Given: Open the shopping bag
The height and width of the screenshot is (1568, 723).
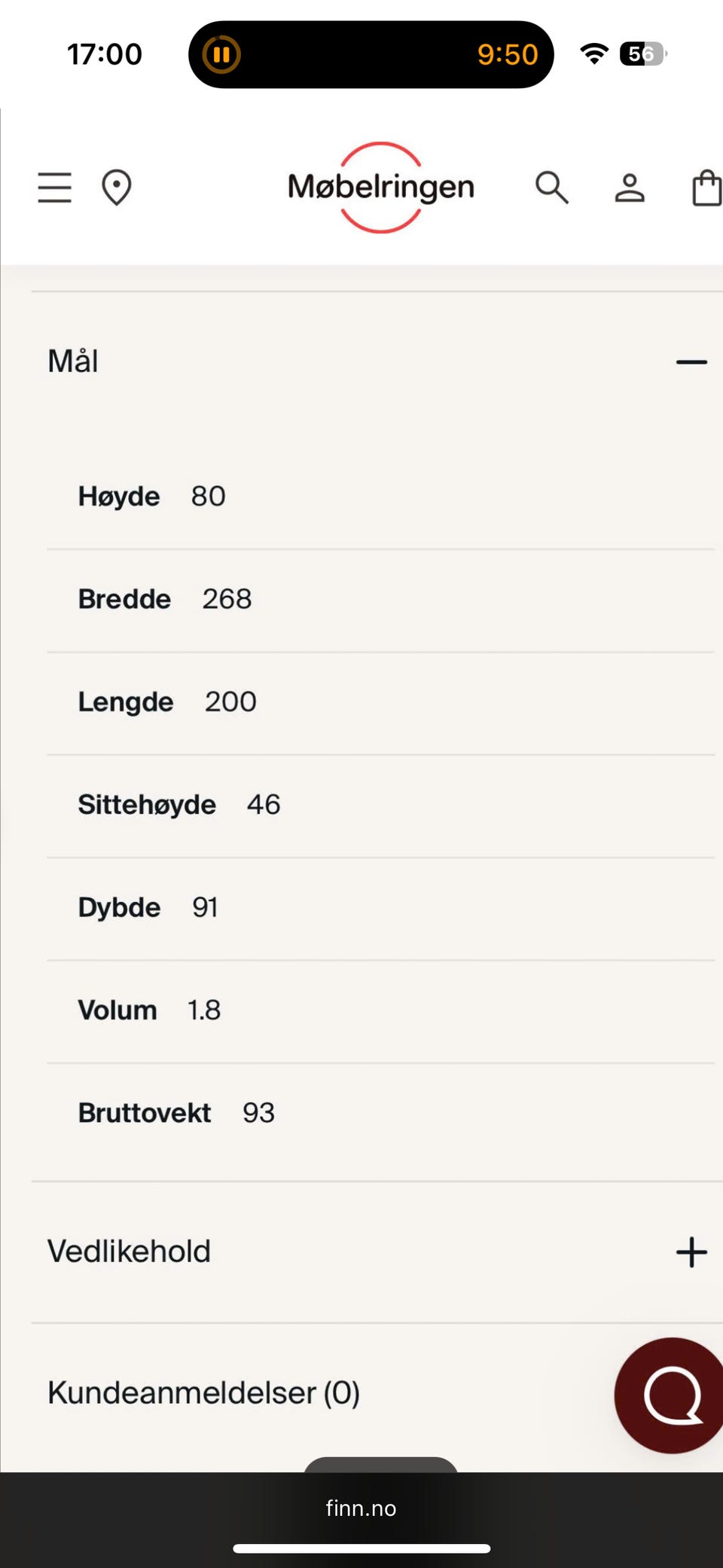Looking at the screenshot, I should pos(706,188).
